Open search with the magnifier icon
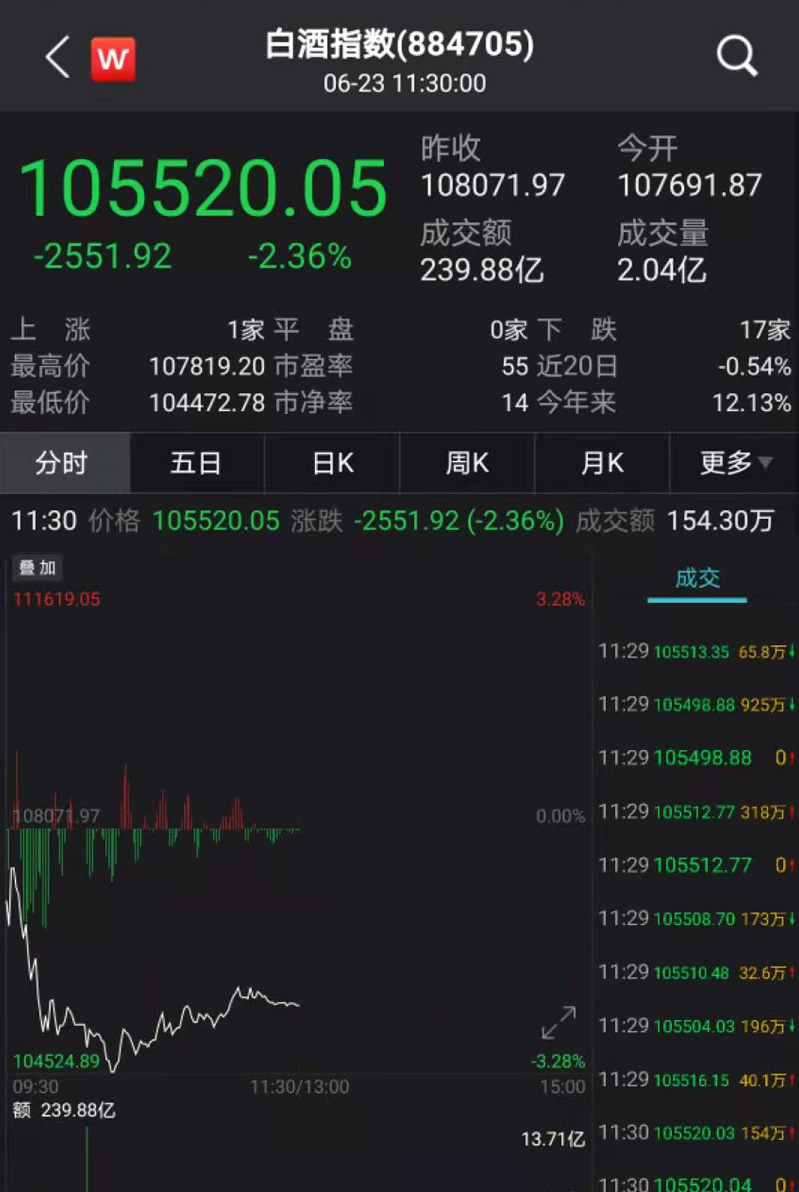The height and width of the screenshot is (1192, 799). tap(737, 57)
